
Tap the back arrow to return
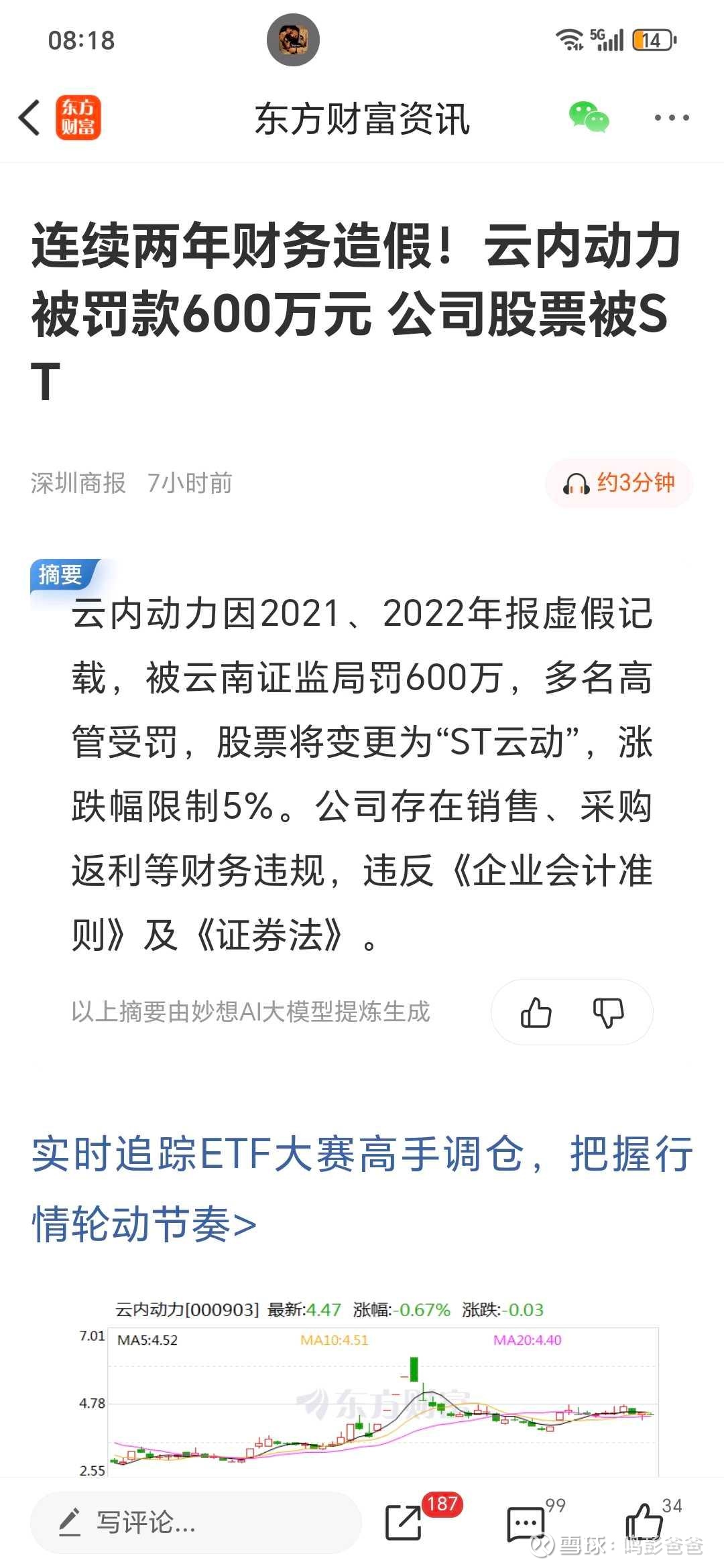(x=28, y=117)
